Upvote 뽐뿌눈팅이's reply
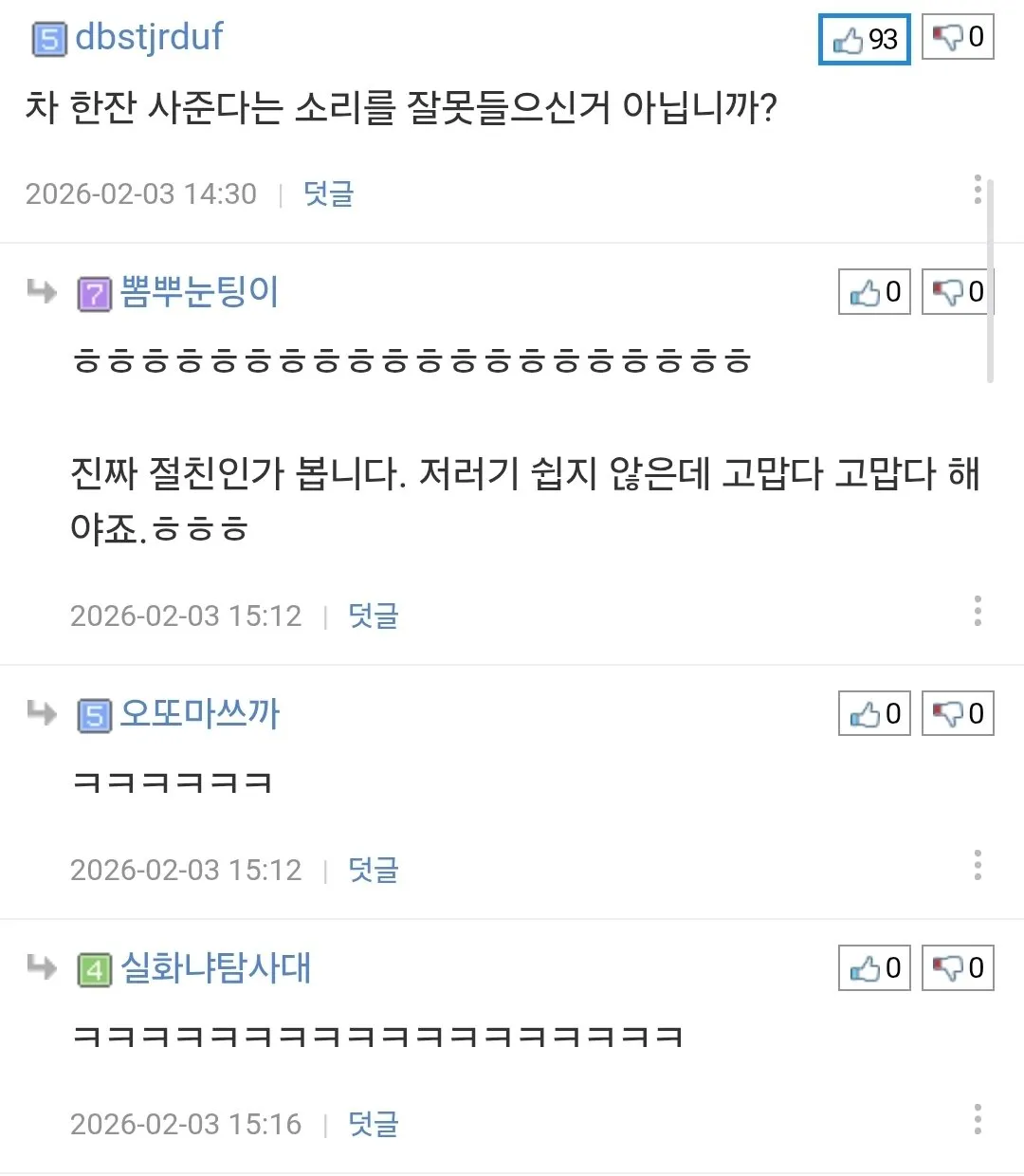Viewport: 1024px width, 1176px height. coord(874,292)
